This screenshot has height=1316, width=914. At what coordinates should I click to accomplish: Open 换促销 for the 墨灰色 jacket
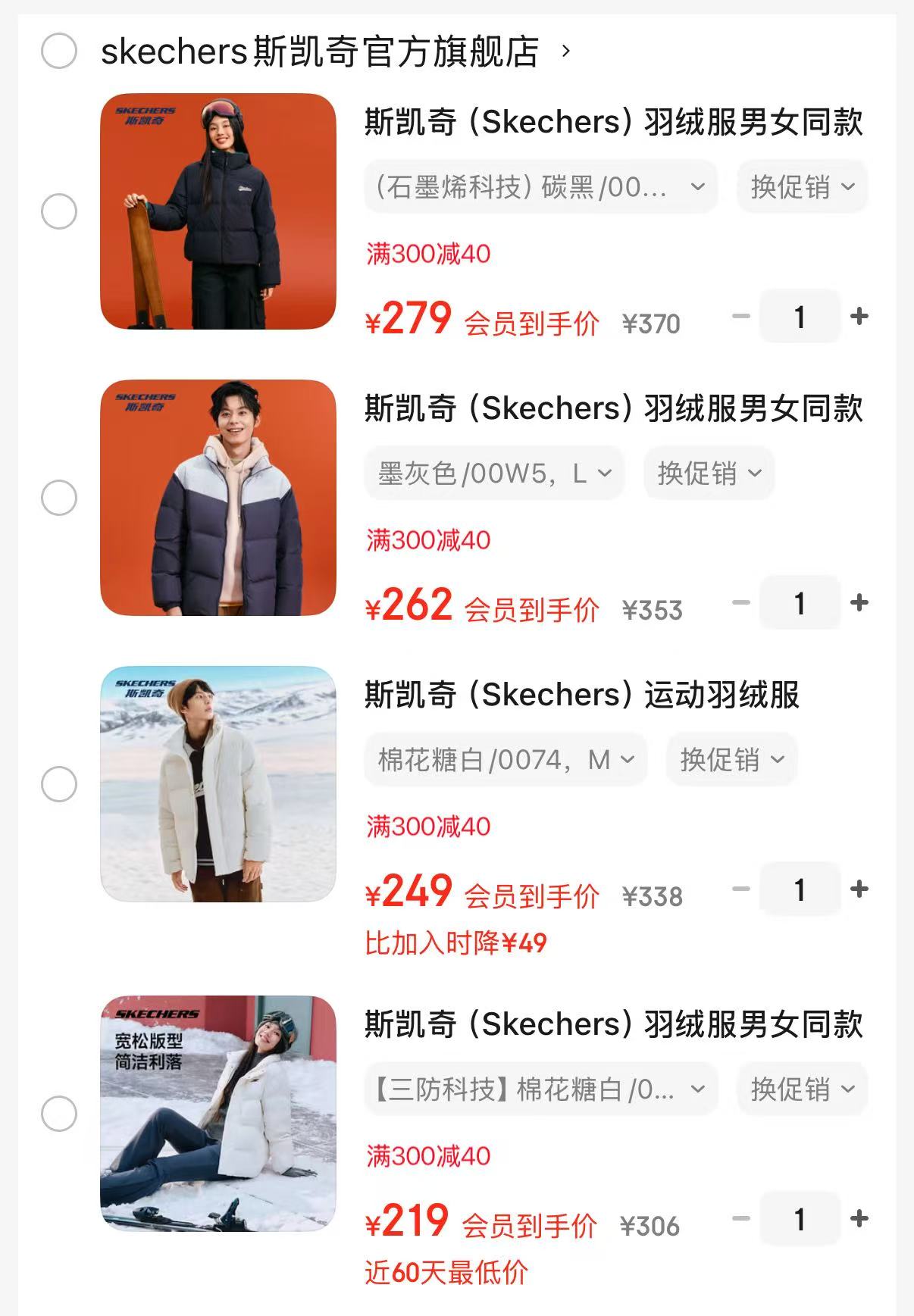point(709,474)
